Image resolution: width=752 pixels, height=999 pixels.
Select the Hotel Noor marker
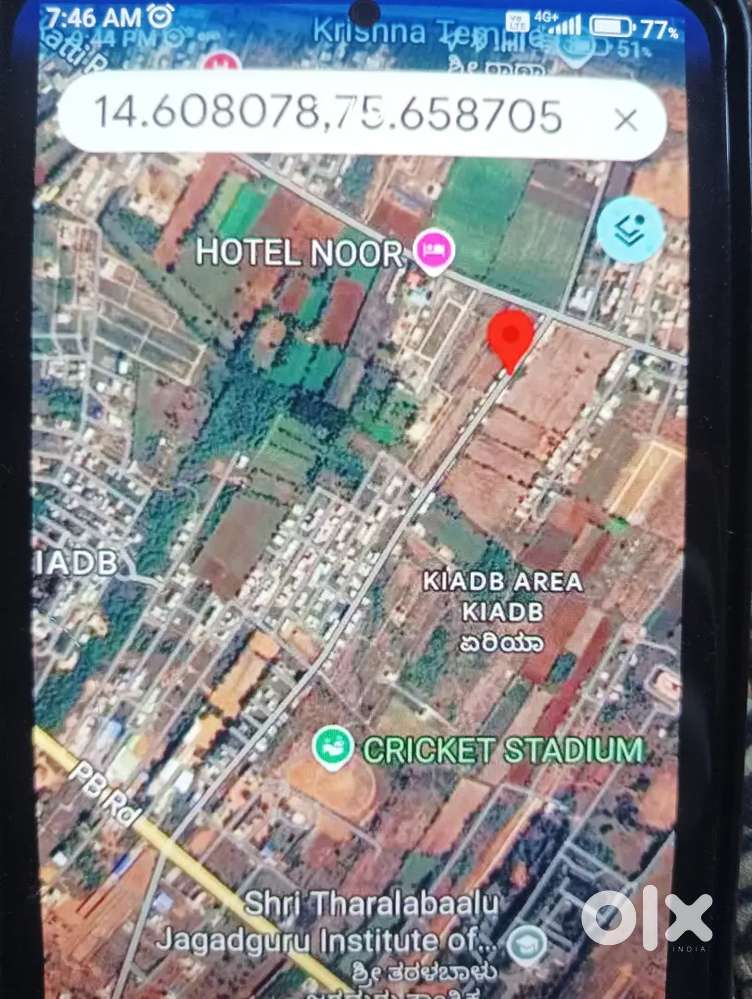point(433,250)
